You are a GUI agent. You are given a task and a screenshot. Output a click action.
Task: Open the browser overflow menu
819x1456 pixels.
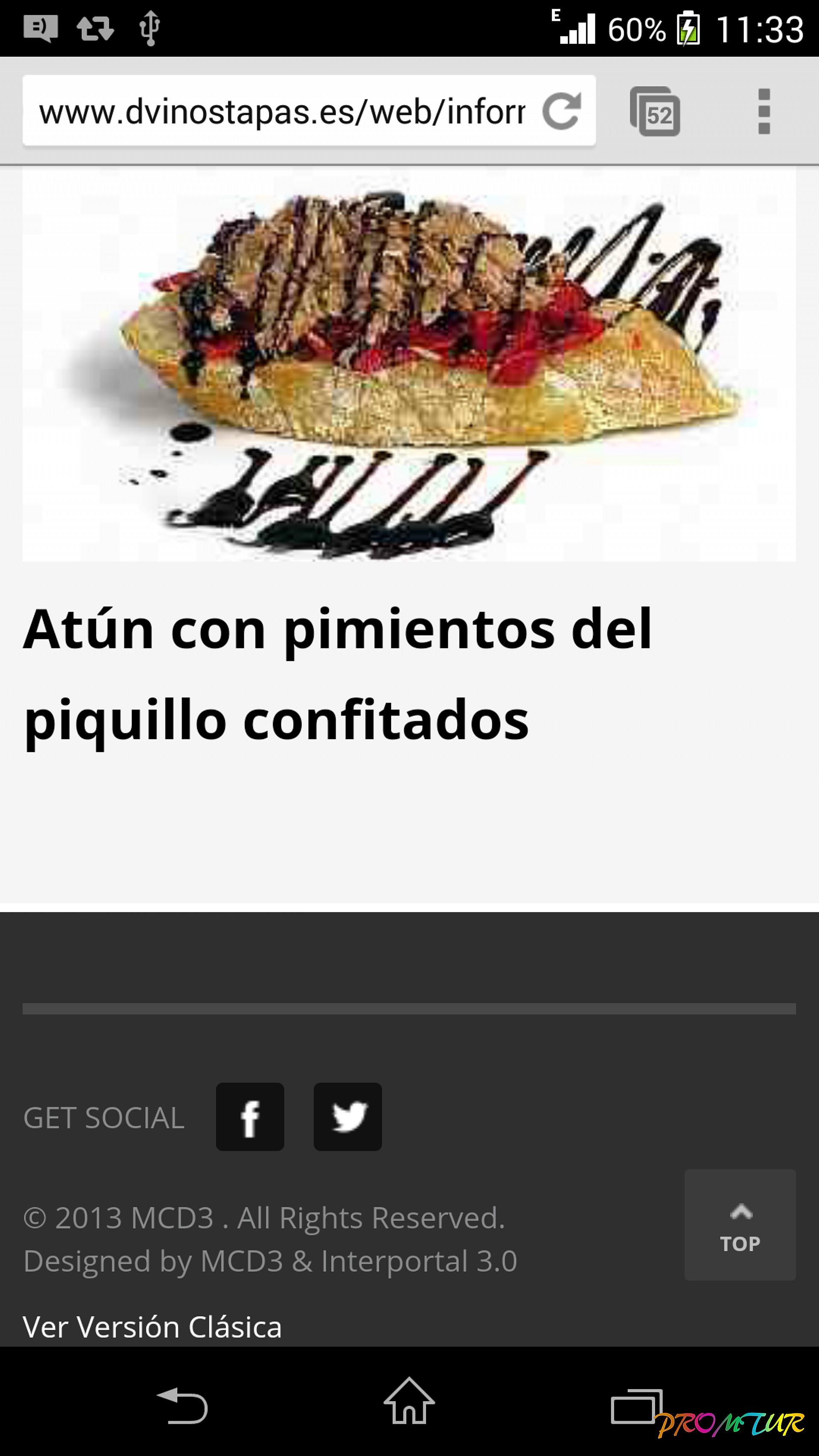(764, 111)
